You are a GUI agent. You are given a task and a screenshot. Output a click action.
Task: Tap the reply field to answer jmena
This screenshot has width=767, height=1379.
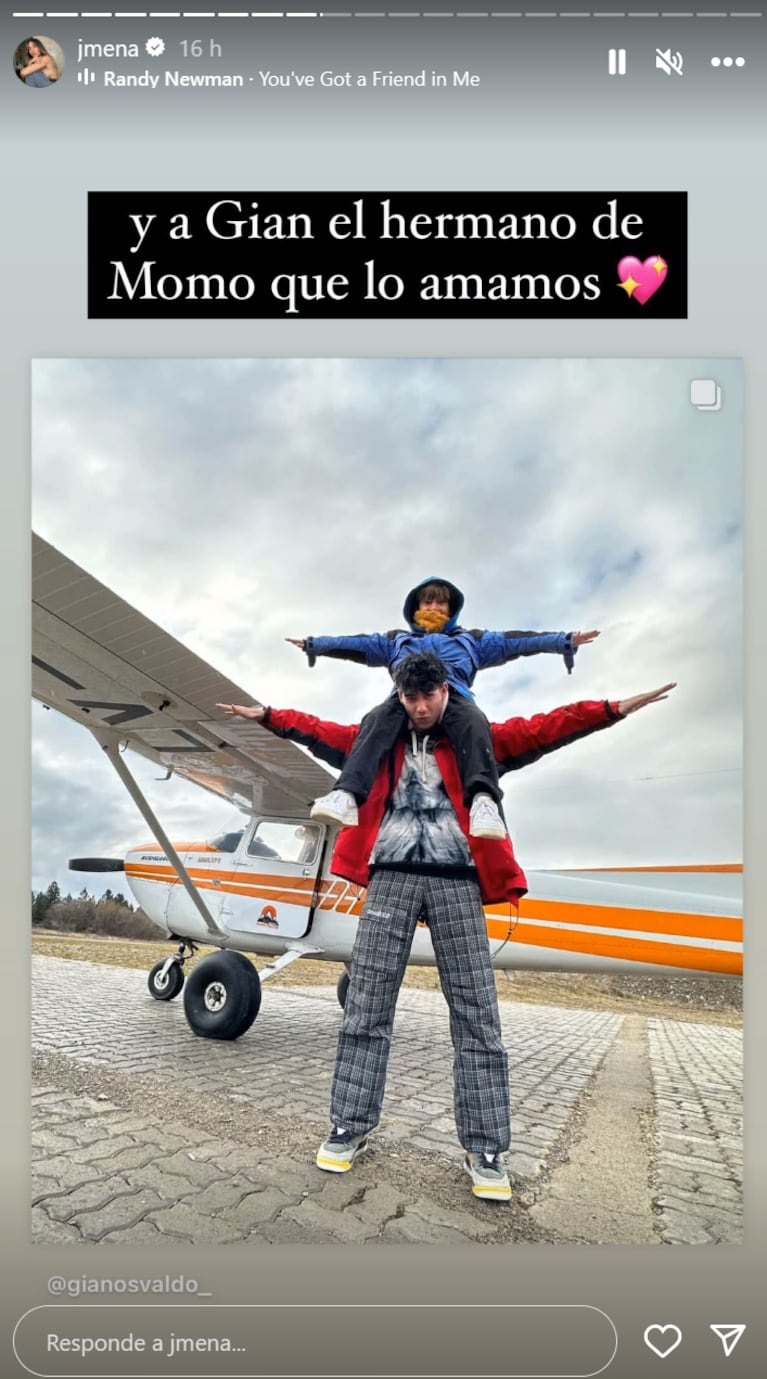[314, 1342]
